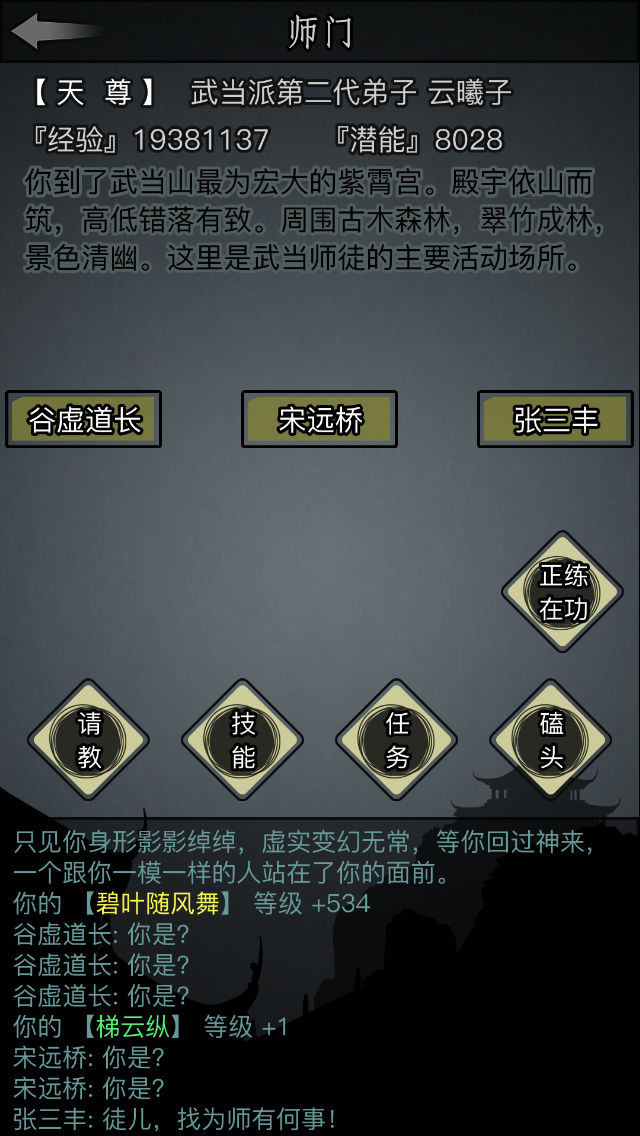
Task: Open the 任务 quest button
Action: tap(397, 740)
